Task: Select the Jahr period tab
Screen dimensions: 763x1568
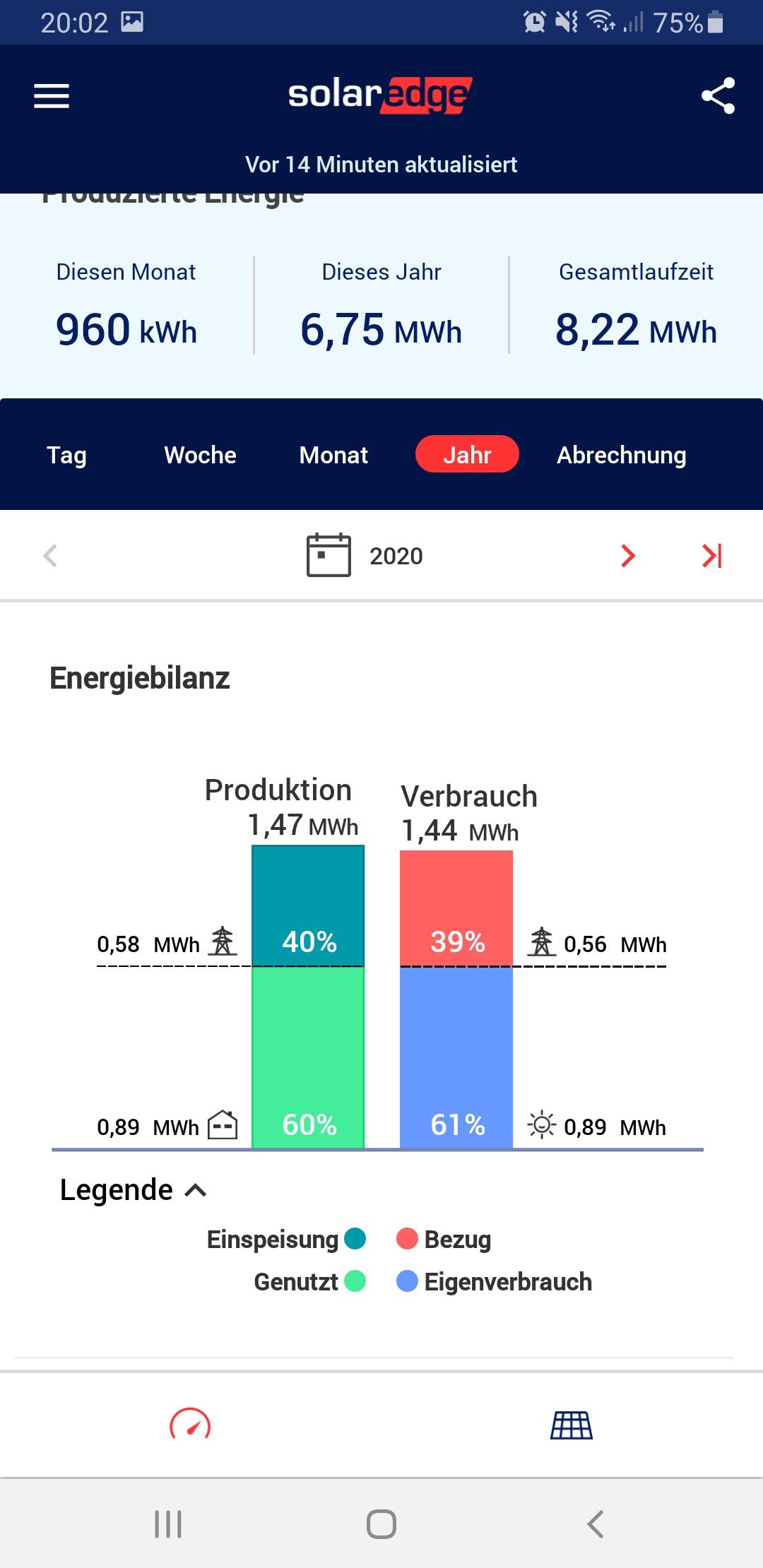Action: [467, 454]
